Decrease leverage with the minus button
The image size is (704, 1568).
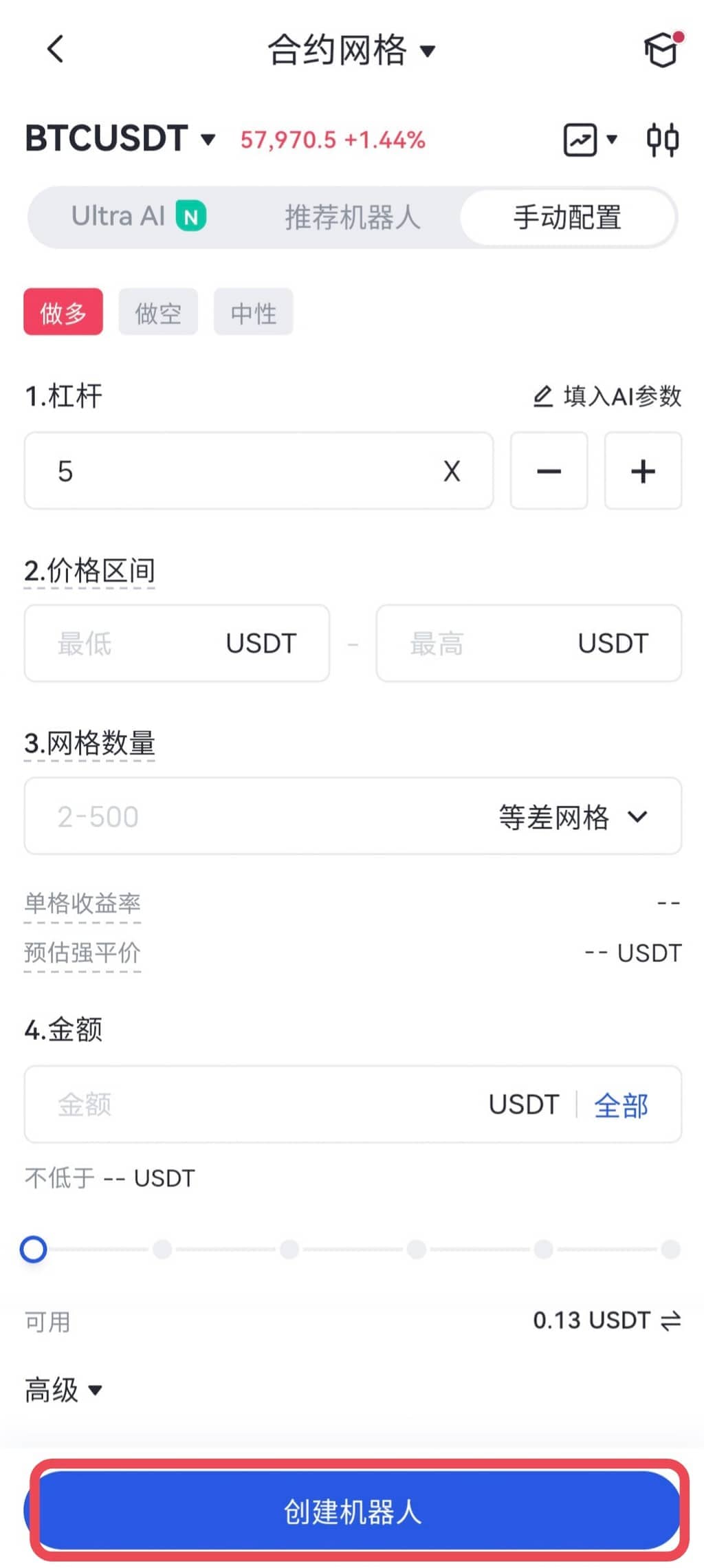[x=549, y=471]
